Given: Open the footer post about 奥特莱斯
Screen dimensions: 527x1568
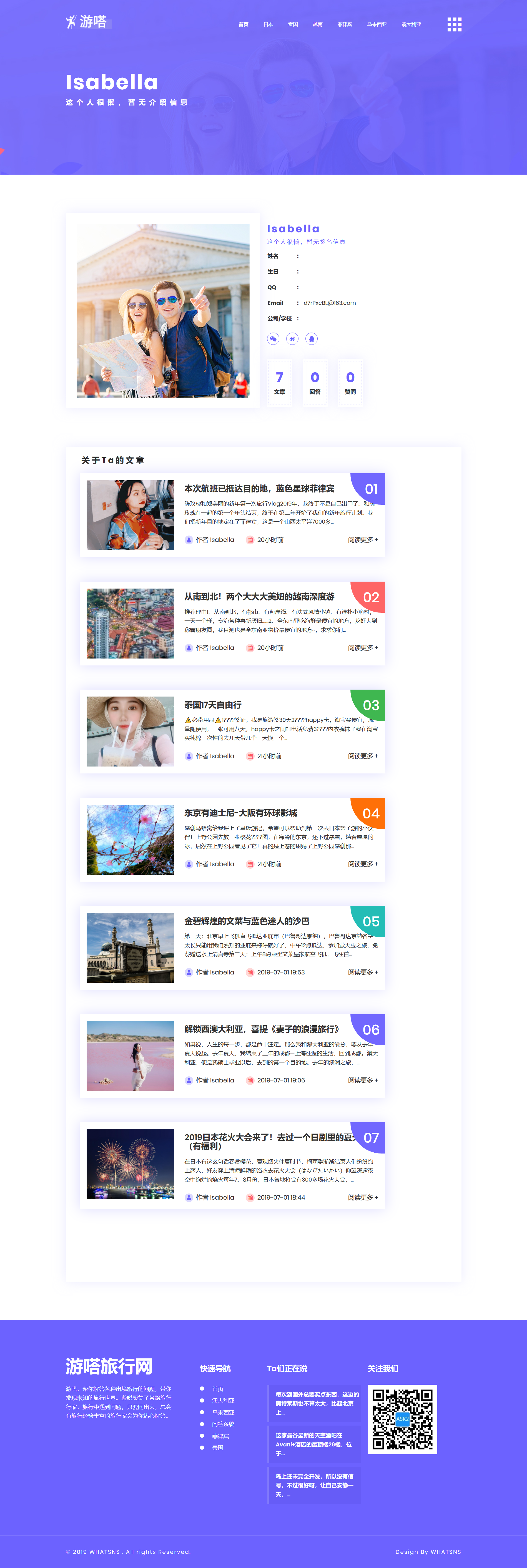Looking at the screenshot, I should click(317, 1403).
